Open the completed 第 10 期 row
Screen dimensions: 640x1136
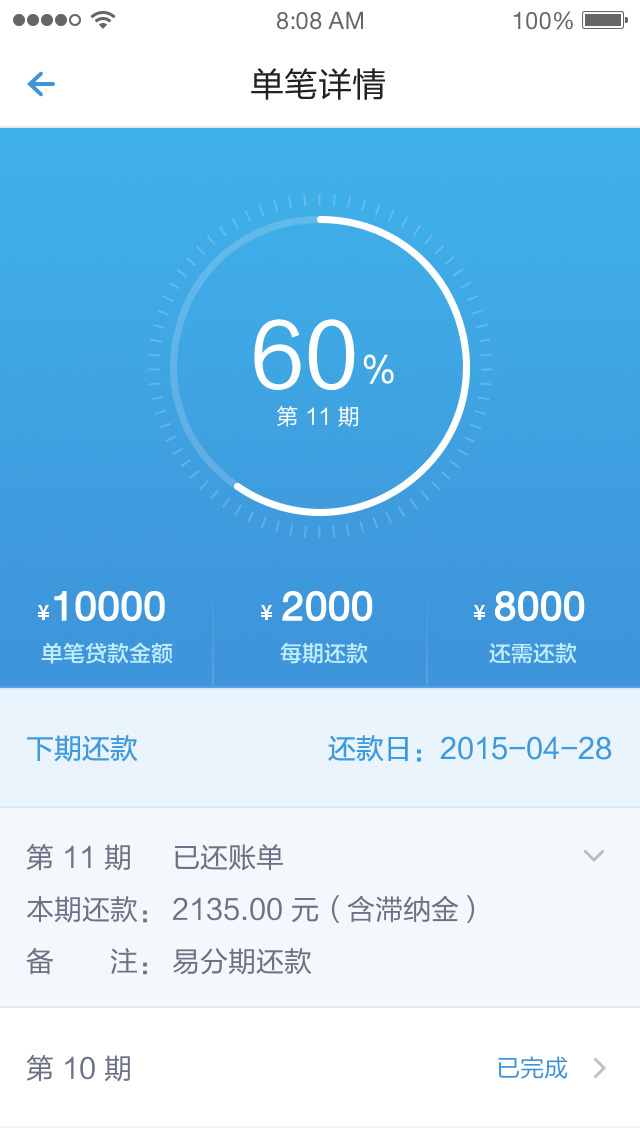pos(320,1068)
